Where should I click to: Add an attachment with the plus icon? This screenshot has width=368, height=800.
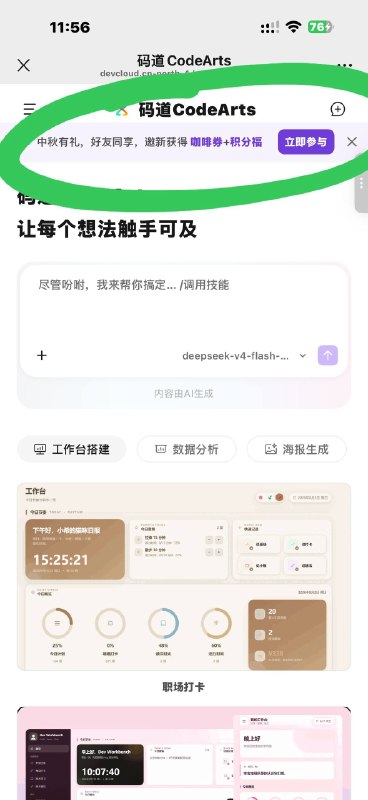click(42, 356)
